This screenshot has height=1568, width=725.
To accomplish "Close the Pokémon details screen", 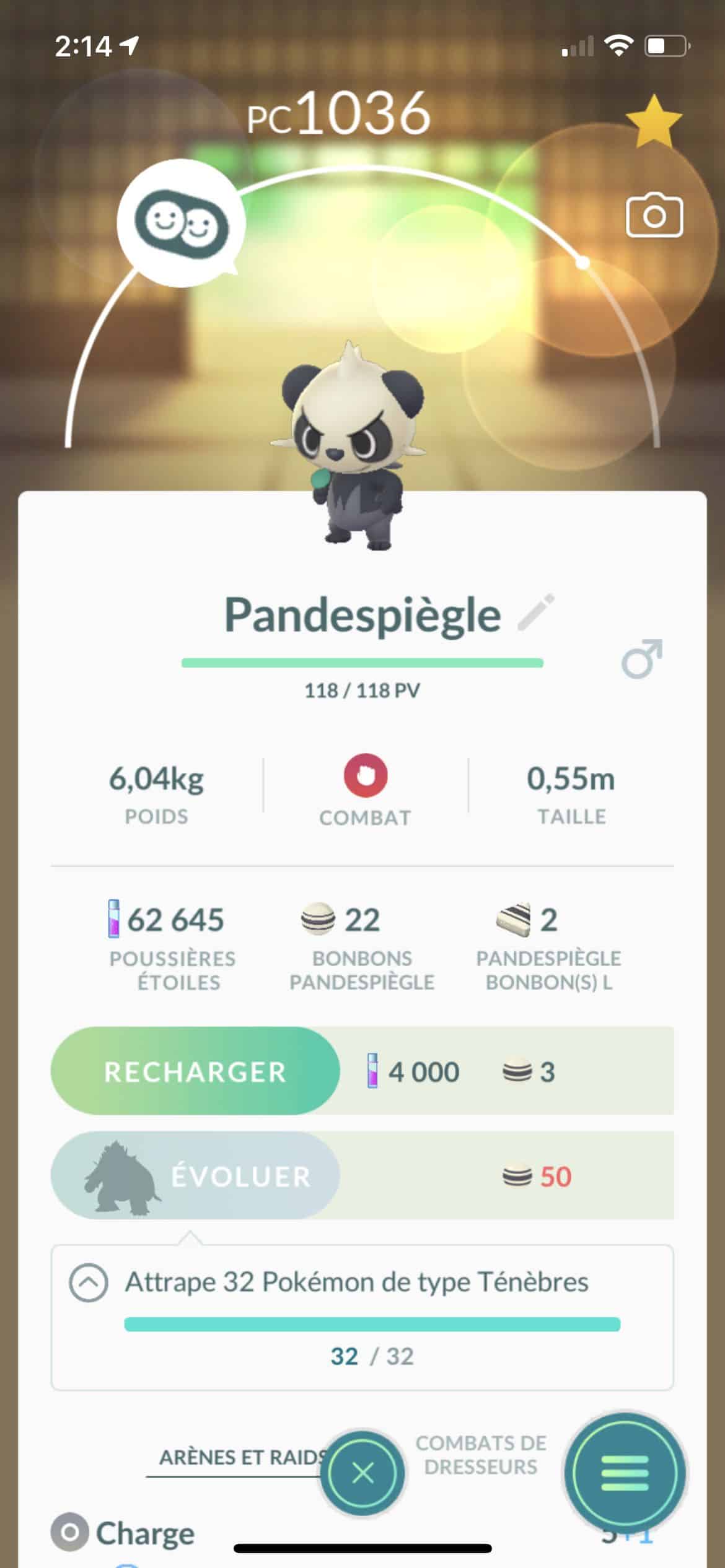I will 363,1473.
